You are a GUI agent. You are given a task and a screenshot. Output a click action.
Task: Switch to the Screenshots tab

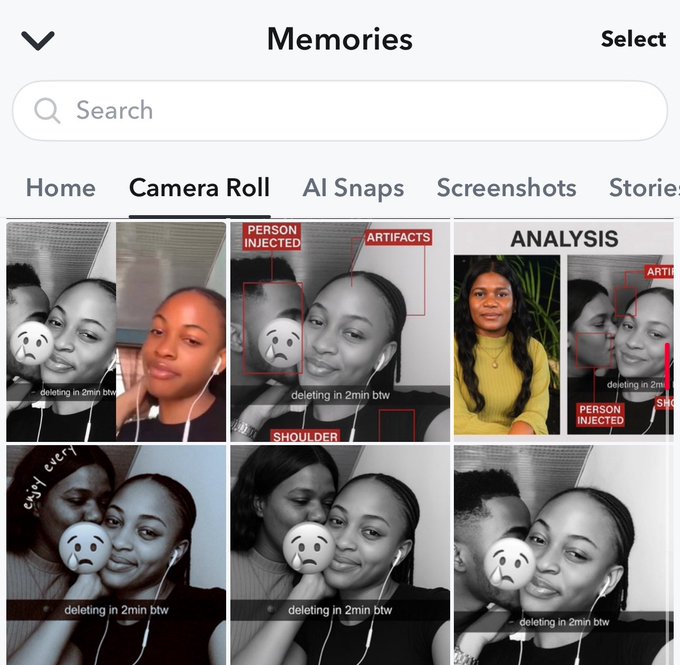pyautogui.click(x=506, y=188)
